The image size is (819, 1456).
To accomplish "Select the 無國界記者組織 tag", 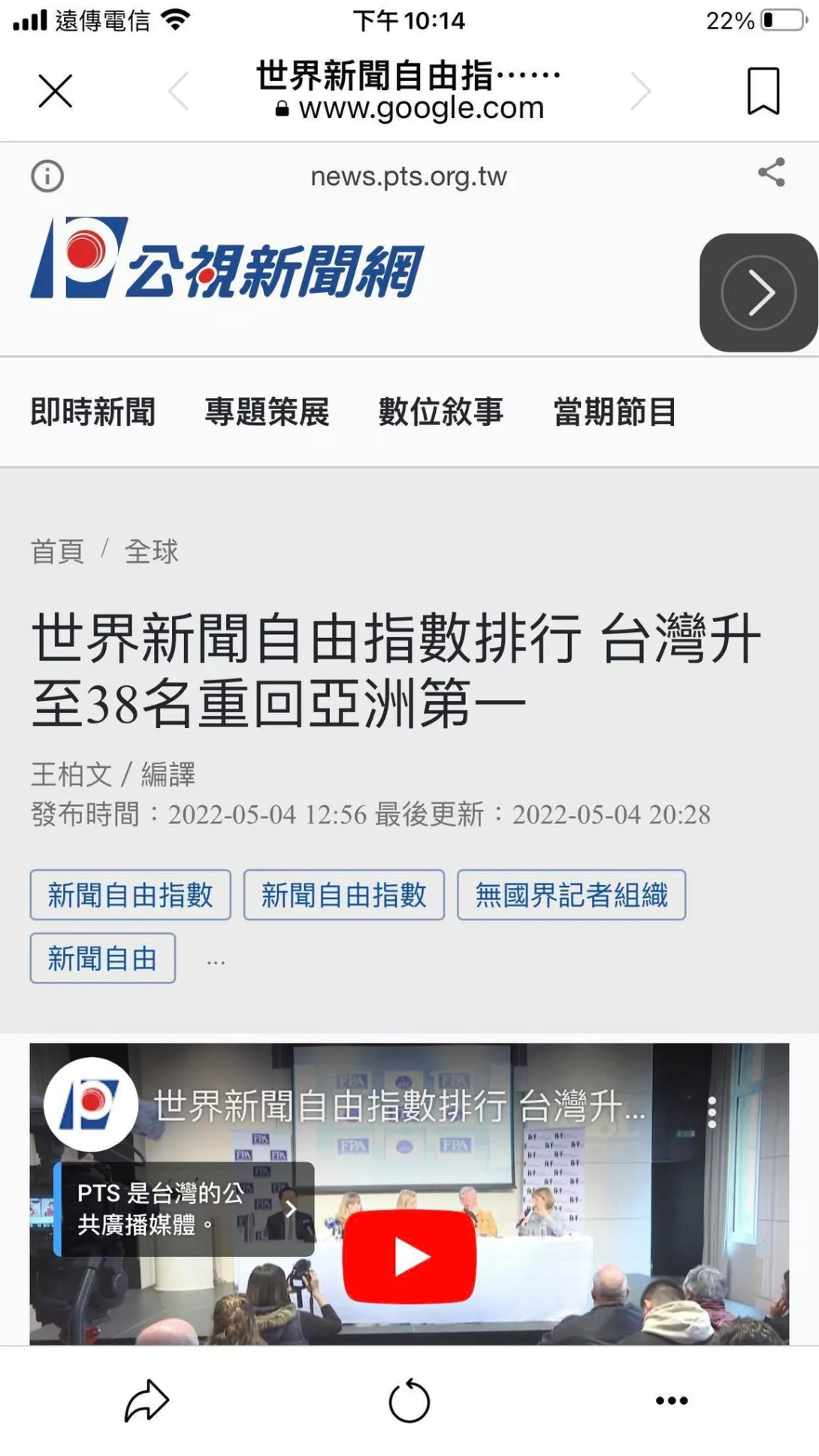I will pos(571,895).
